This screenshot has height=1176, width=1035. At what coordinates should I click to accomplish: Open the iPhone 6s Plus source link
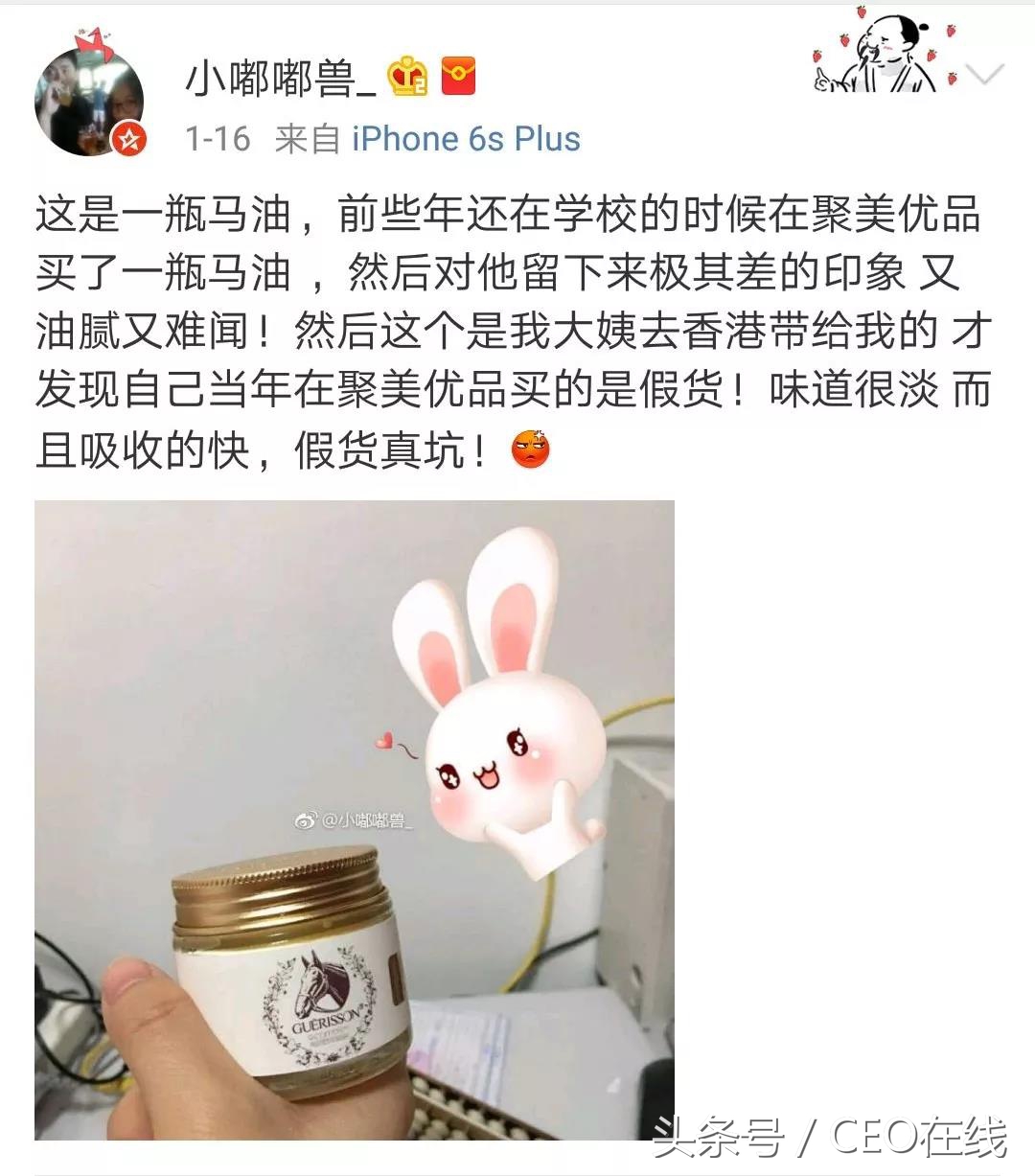click(x=466, y=139)
